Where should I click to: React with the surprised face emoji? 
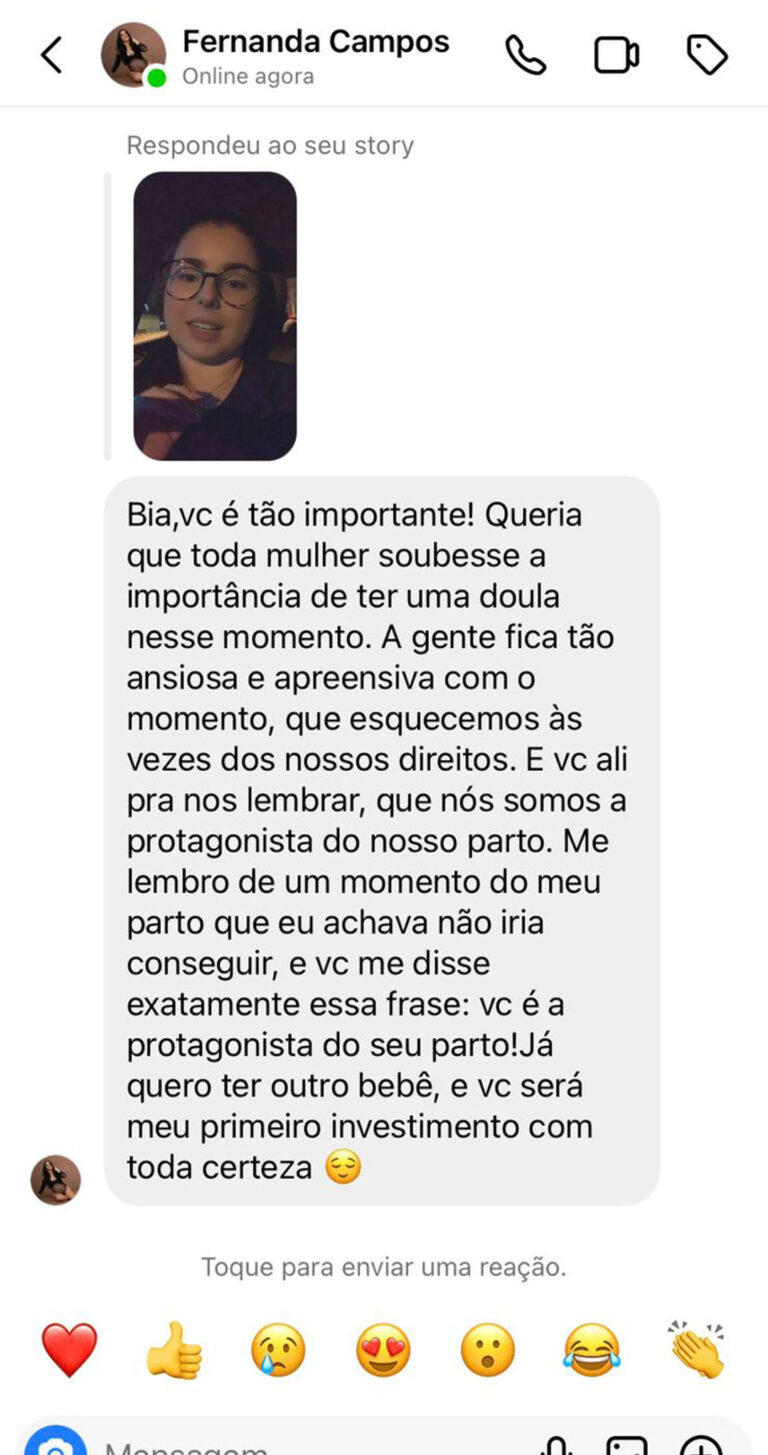pos(487,1349)
